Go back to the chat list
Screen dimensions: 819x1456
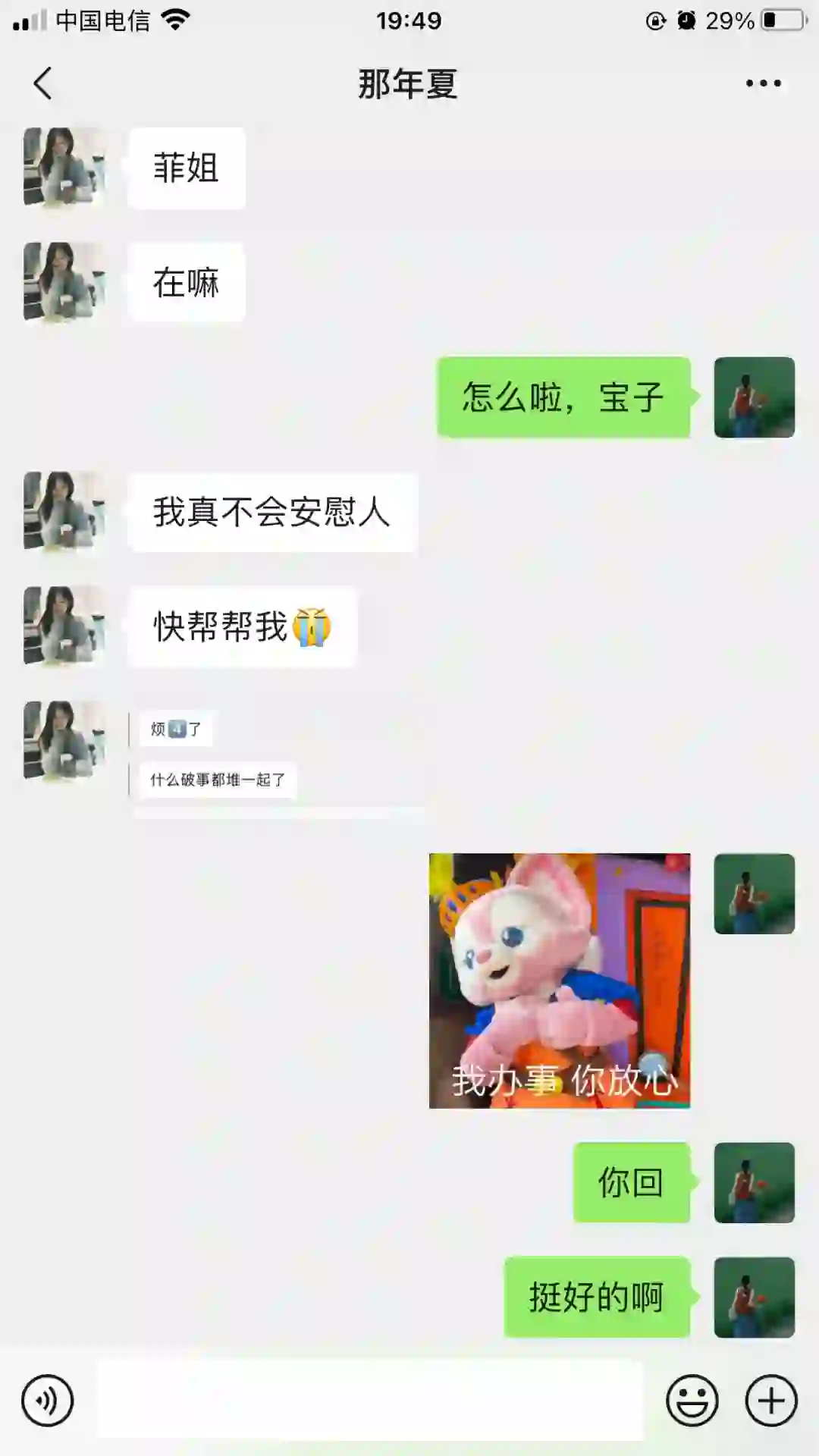43,83
